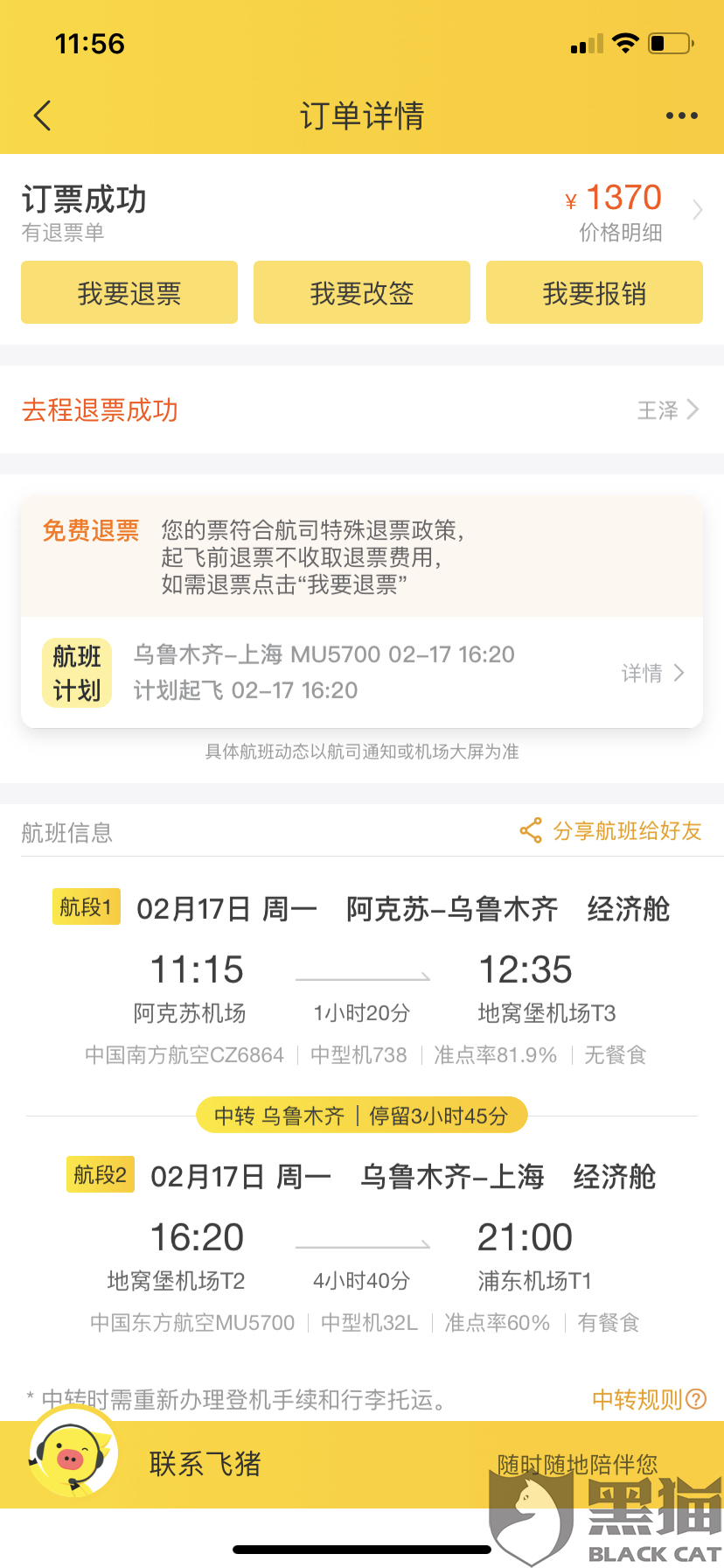Go back using the top-left arrow

click(42, 115)
